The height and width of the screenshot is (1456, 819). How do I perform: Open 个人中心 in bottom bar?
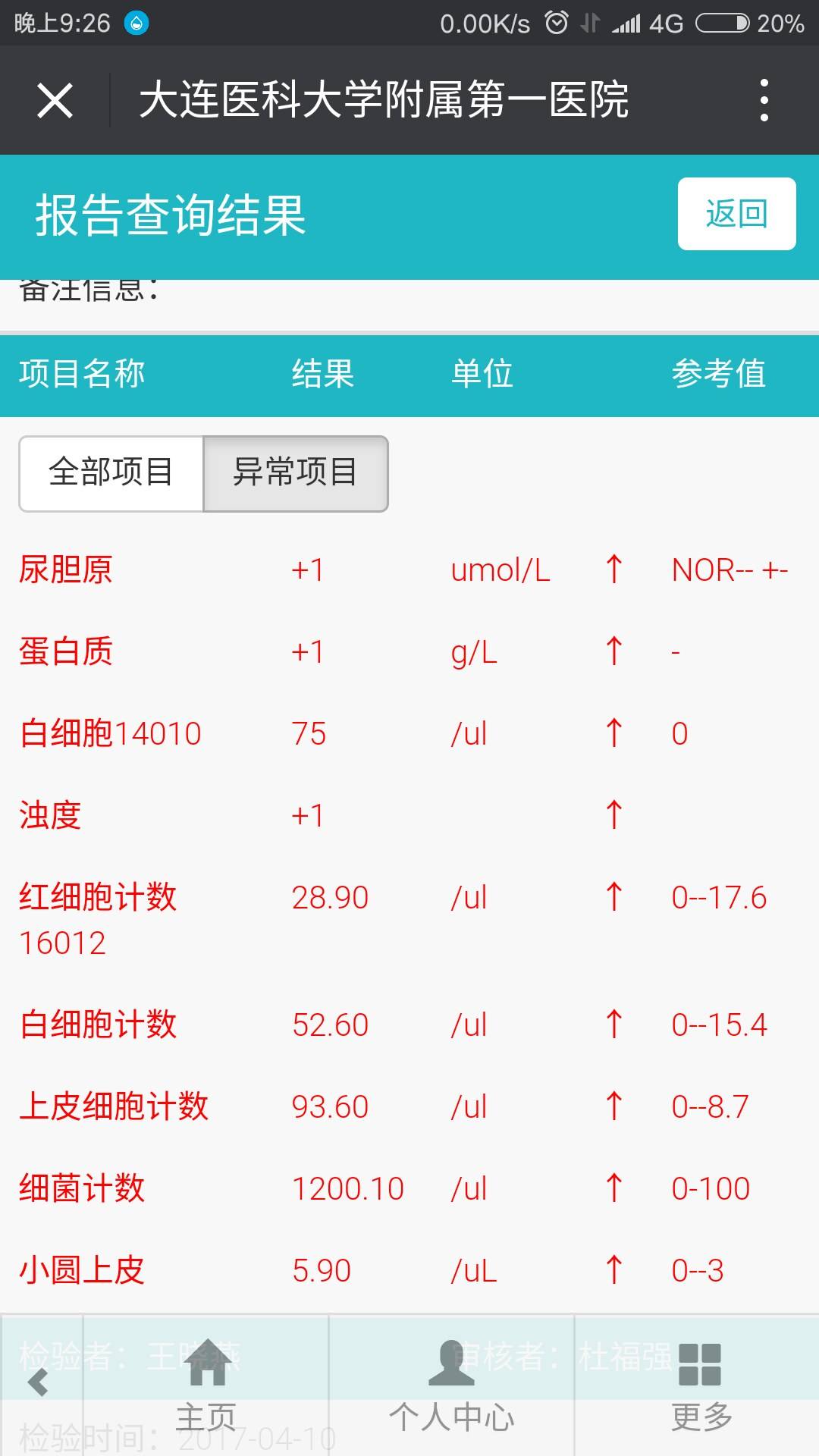pos(452,1385)
